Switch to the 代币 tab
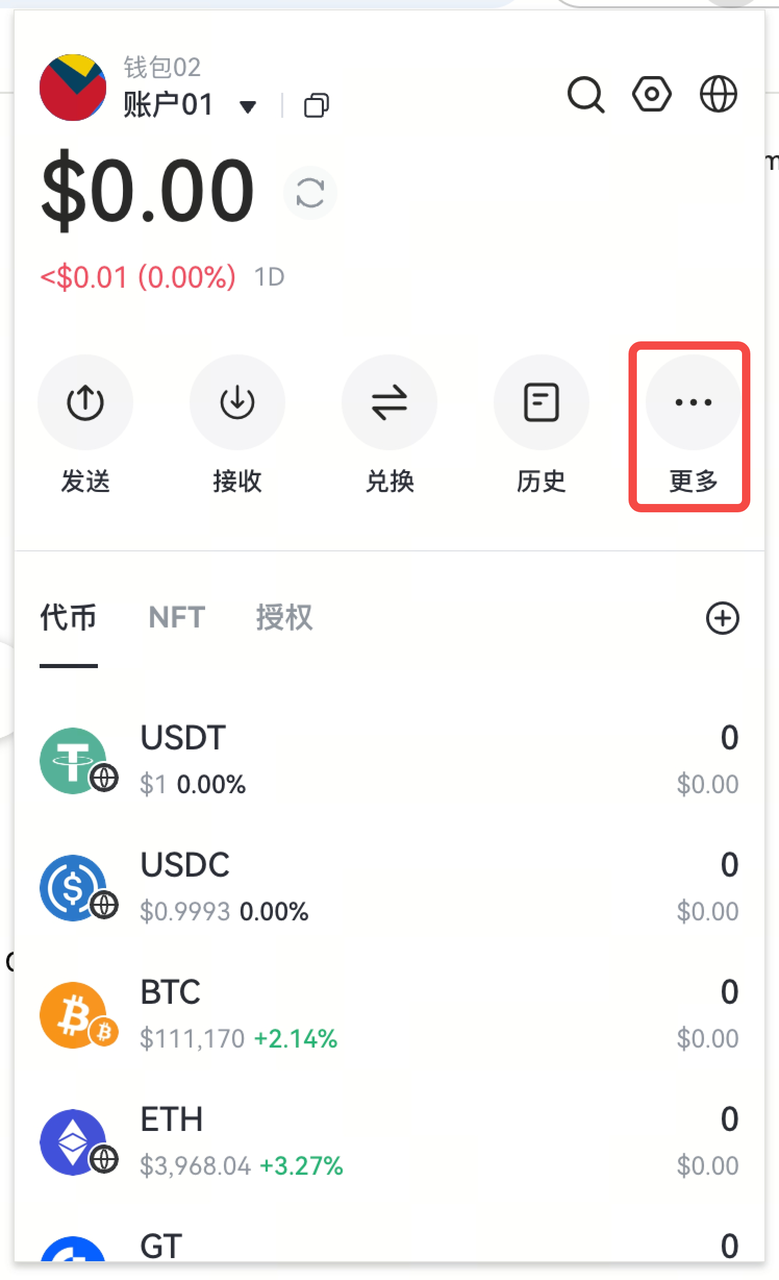The width and height of the screenshot is (779, 1280). 68,618
